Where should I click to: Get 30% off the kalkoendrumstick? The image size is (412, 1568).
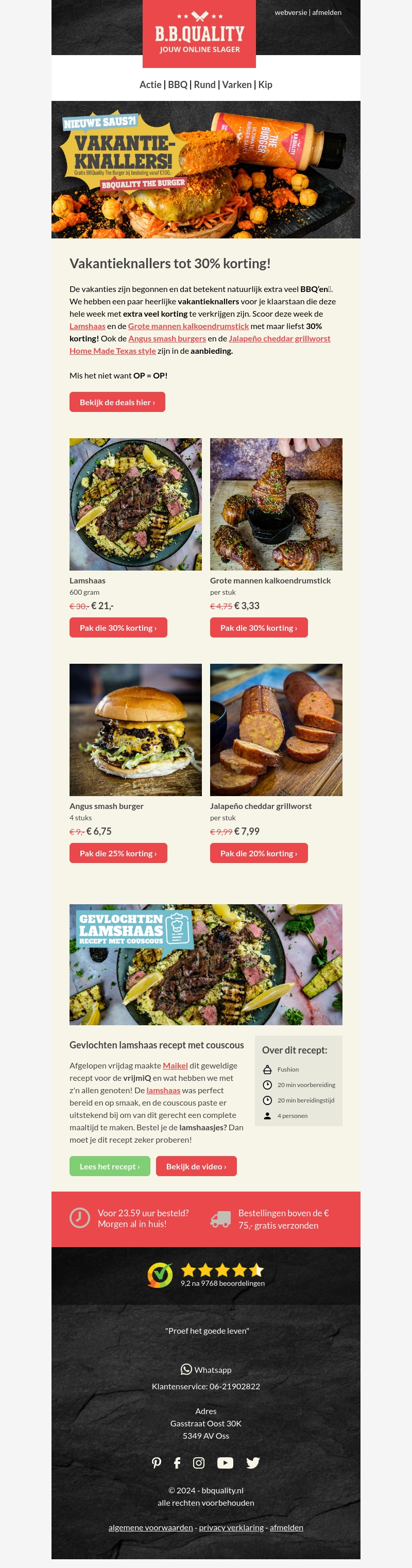259,628
